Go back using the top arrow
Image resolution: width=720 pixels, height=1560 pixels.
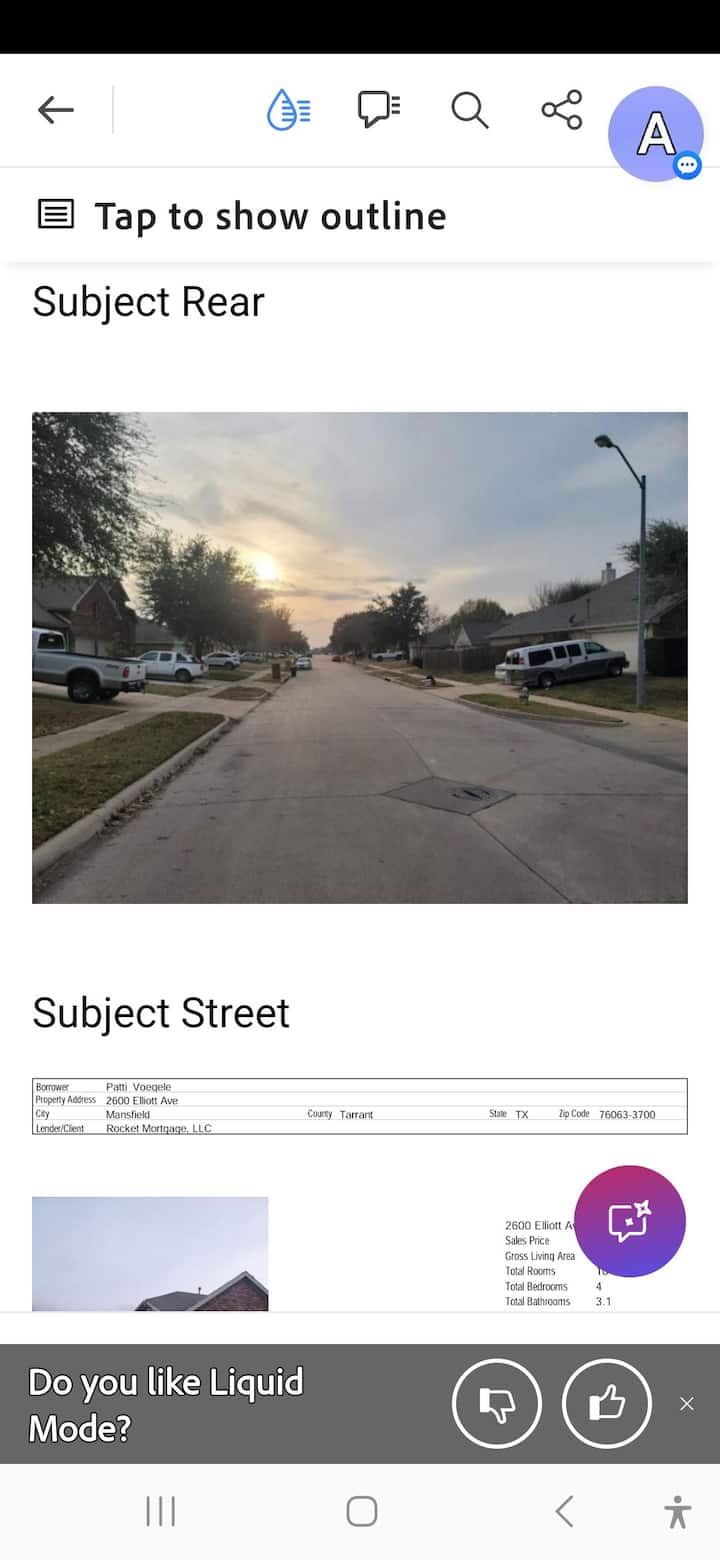tap(56, 110)
